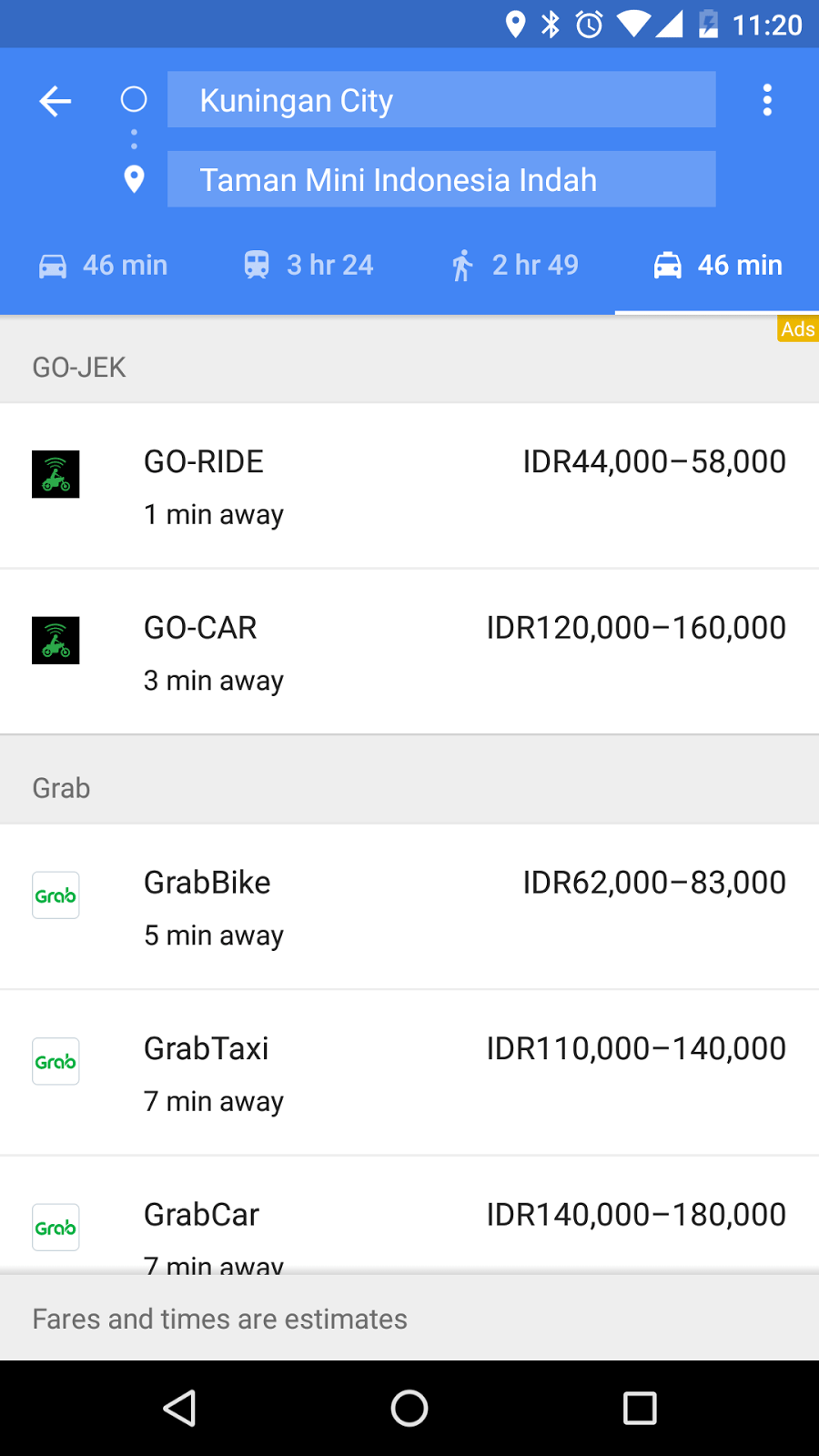819x1456 pixels.
Task: Select the ride services tab
Action: click(x=717, y=266)
